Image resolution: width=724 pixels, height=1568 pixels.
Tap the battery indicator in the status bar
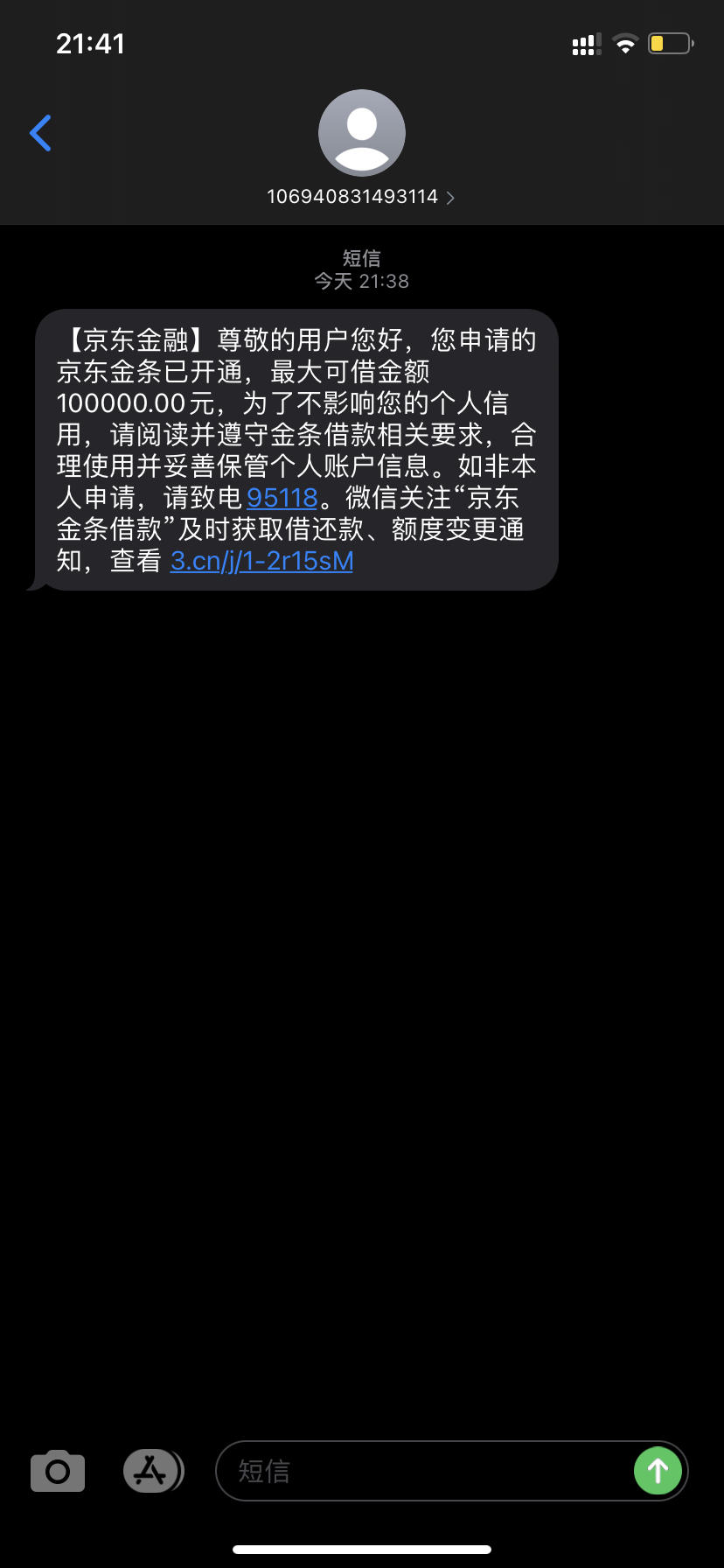(x=669, y=43)
